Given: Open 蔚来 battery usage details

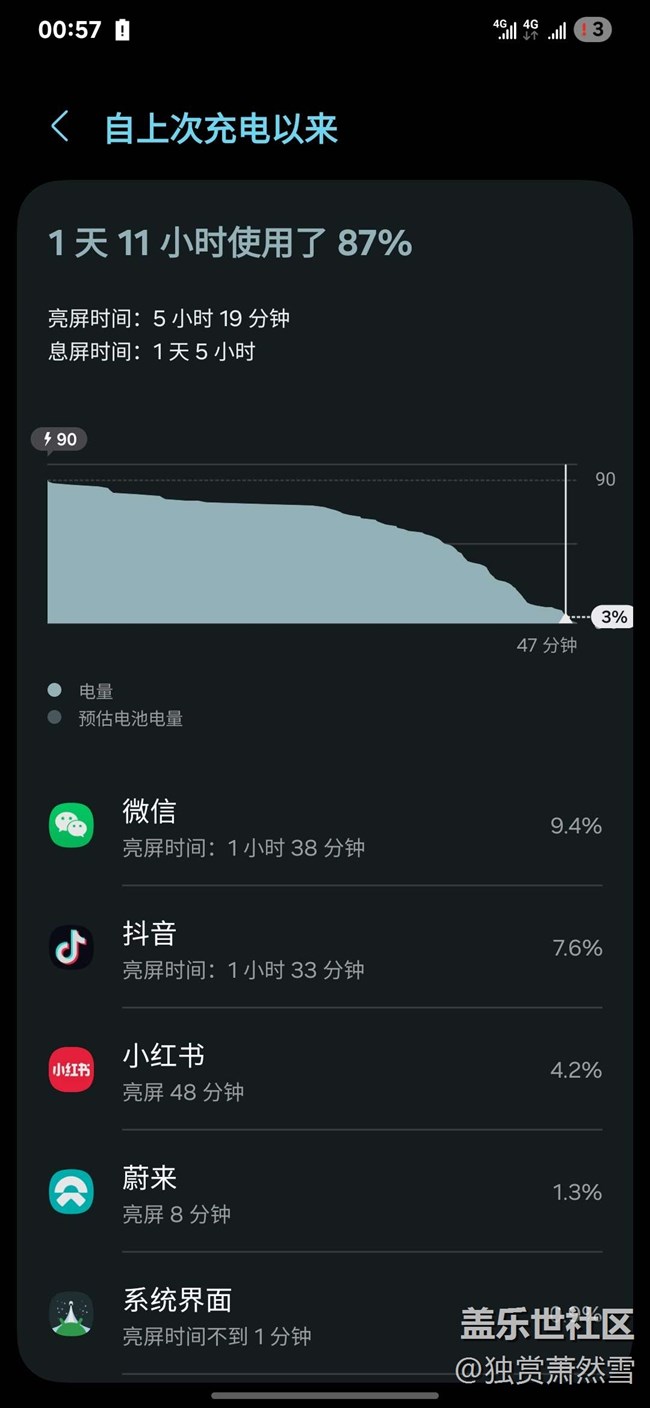Looking at the screenshot, I should pyautogui.click(x=325, y=1192).
